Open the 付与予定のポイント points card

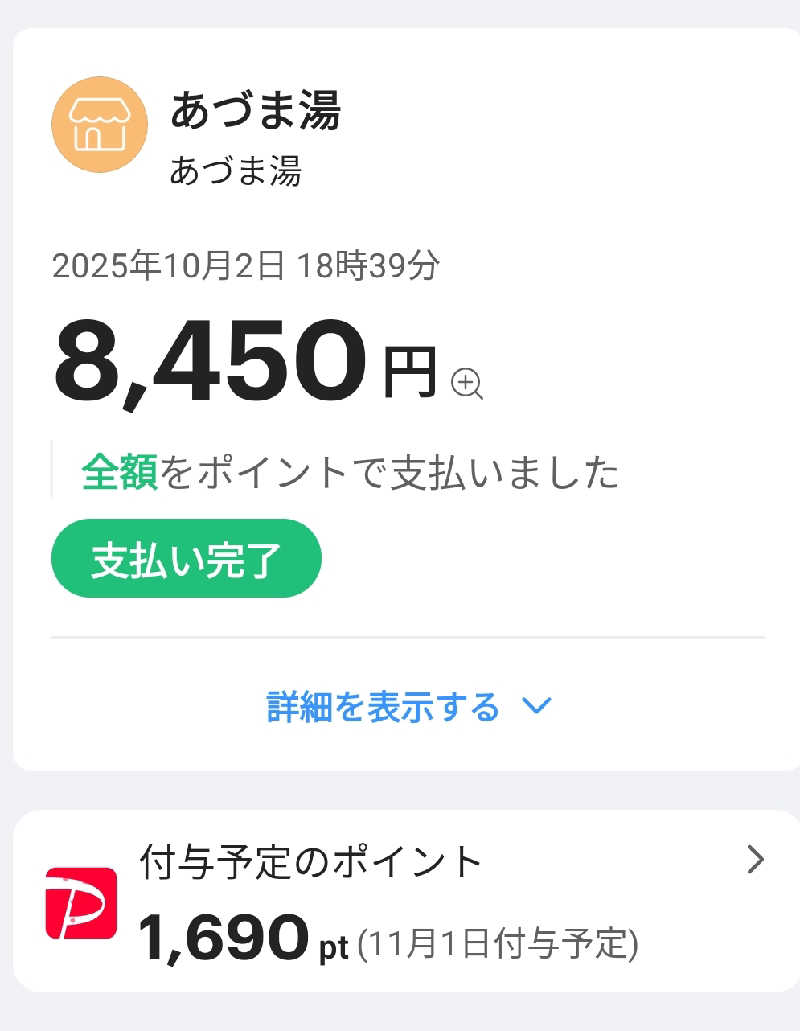pyautogui.click(x=755, y=860)
